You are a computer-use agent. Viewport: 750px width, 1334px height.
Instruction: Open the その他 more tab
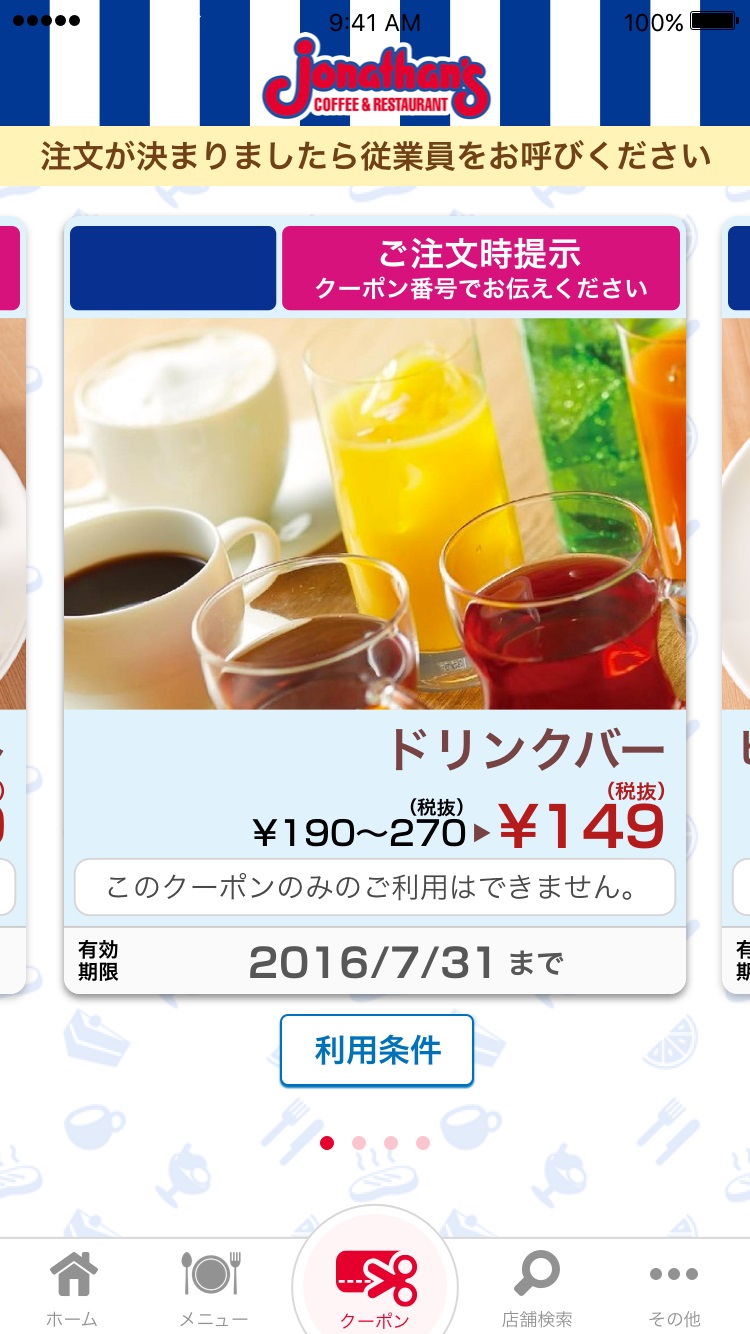675,1287
